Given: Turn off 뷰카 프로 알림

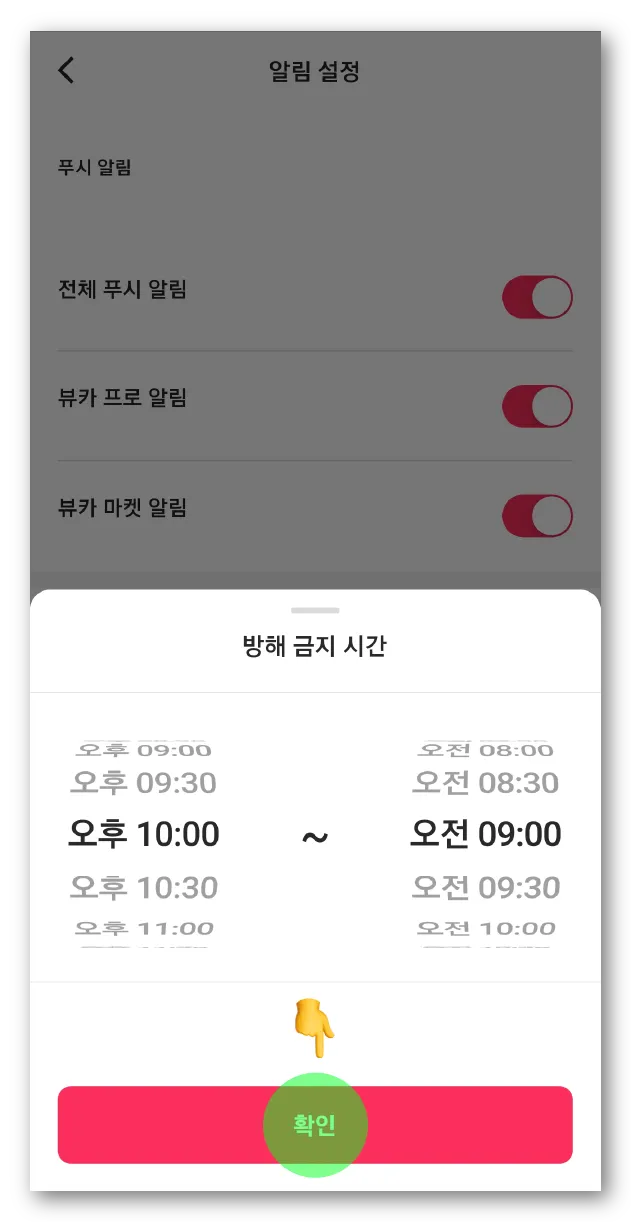Looking at the screenshot, I should (x=537, y=407).
